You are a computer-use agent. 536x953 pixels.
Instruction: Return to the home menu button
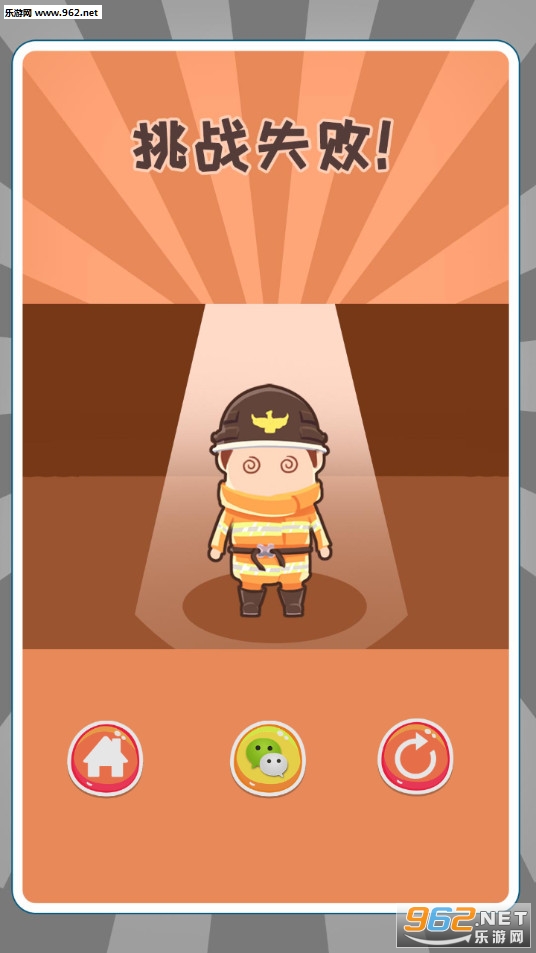pos(105,759)
